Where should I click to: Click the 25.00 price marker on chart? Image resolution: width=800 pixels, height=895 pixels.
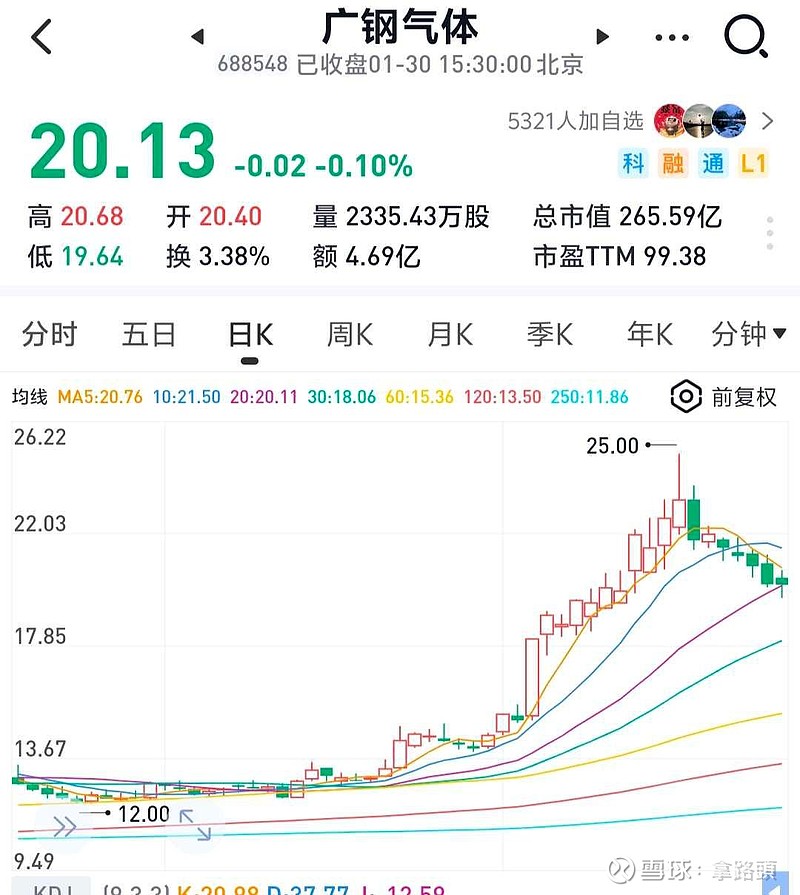(612, 446)
